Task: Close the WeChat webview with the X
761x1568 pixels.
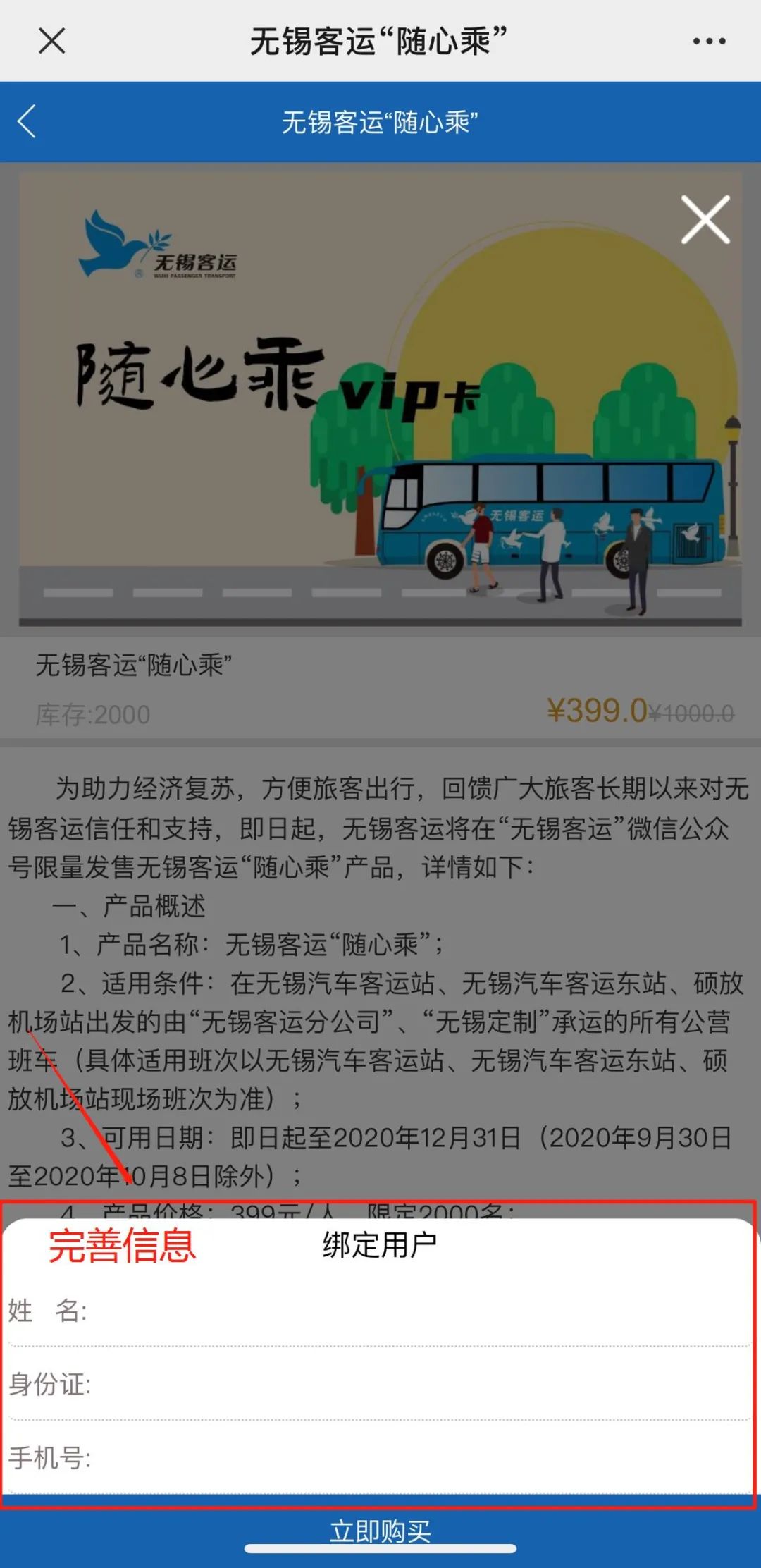Action: tap(51, 41)
